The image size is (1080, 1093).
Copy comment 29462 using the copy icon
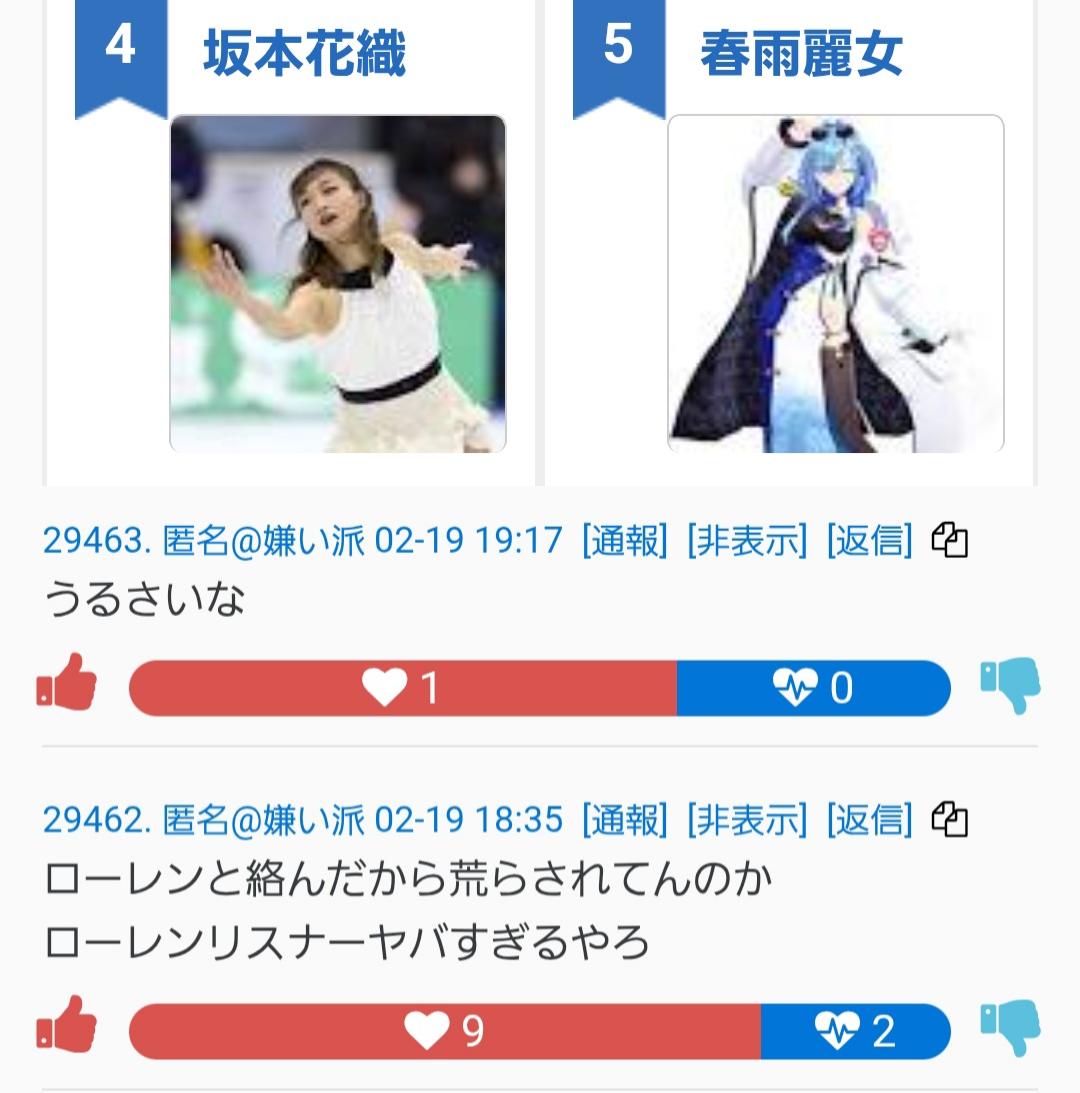click(950, 821)
